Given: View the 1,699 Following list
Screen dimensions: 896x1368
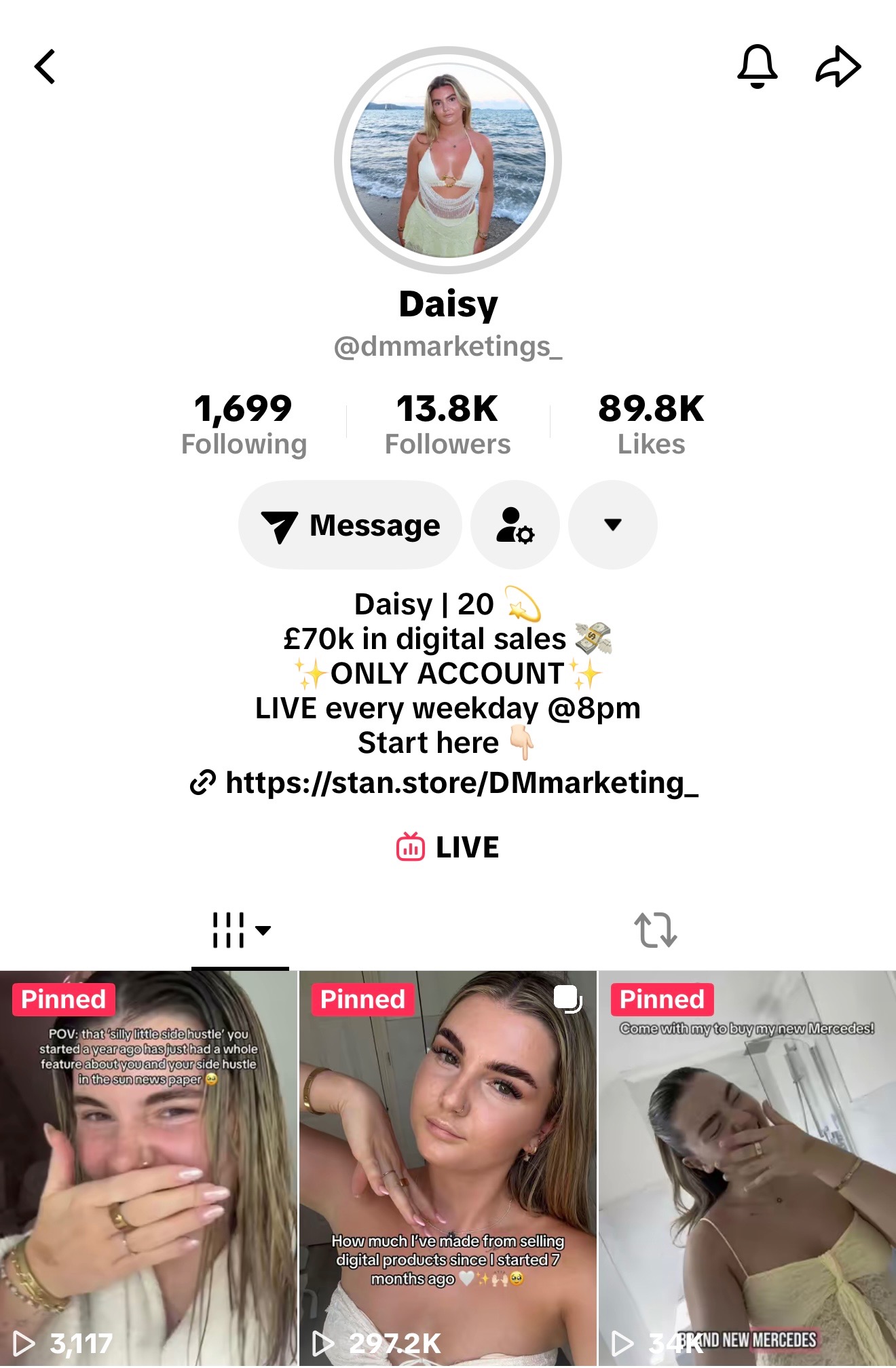Looking at the screenshot, I should (x=244, y=424).
